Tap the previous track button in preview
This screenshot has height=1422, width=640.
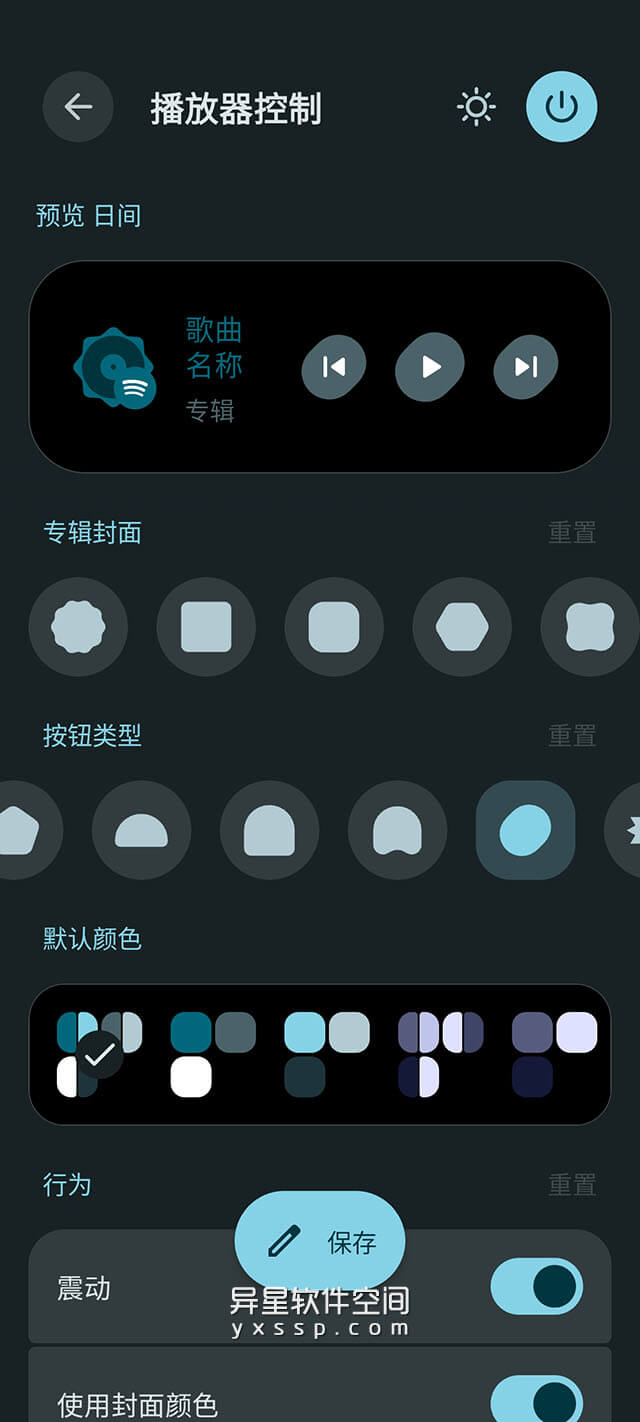[x=334, y=367]
